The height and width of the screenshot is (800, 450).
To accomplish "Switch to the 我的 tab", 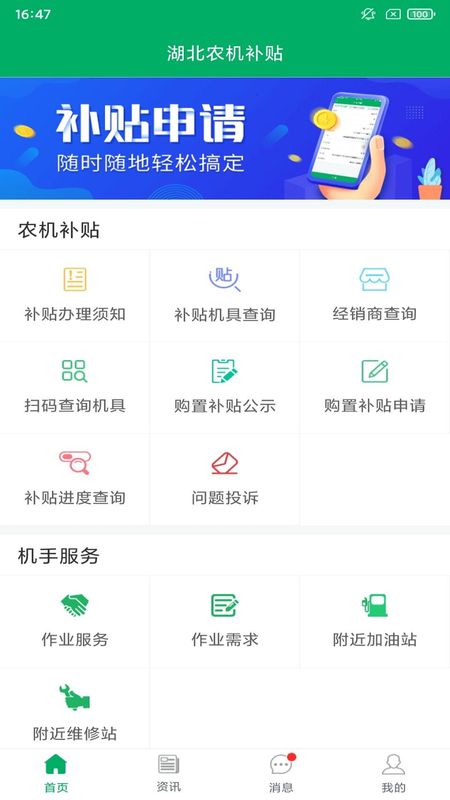I will [x=393, y=774].
